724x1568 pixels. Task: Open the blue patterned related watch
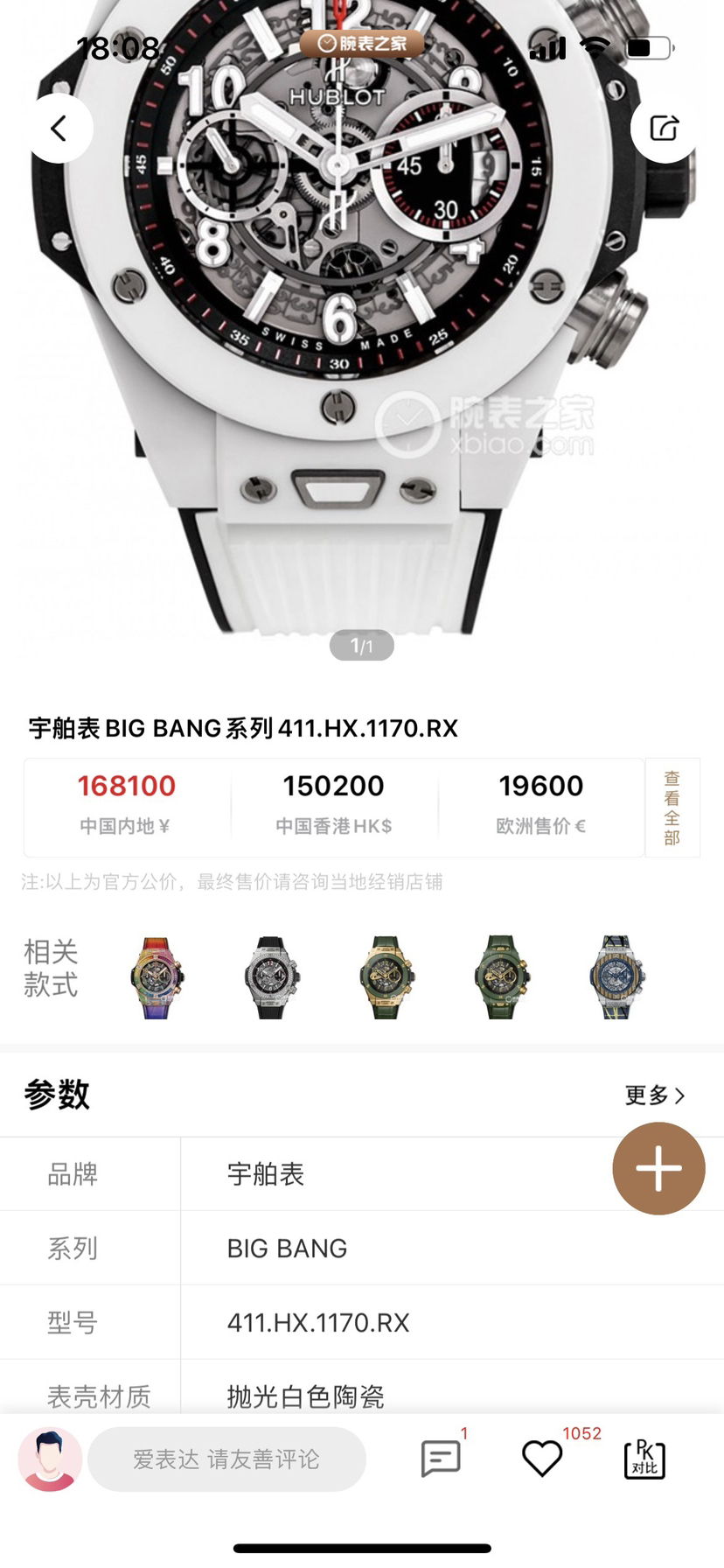[617, 977]
